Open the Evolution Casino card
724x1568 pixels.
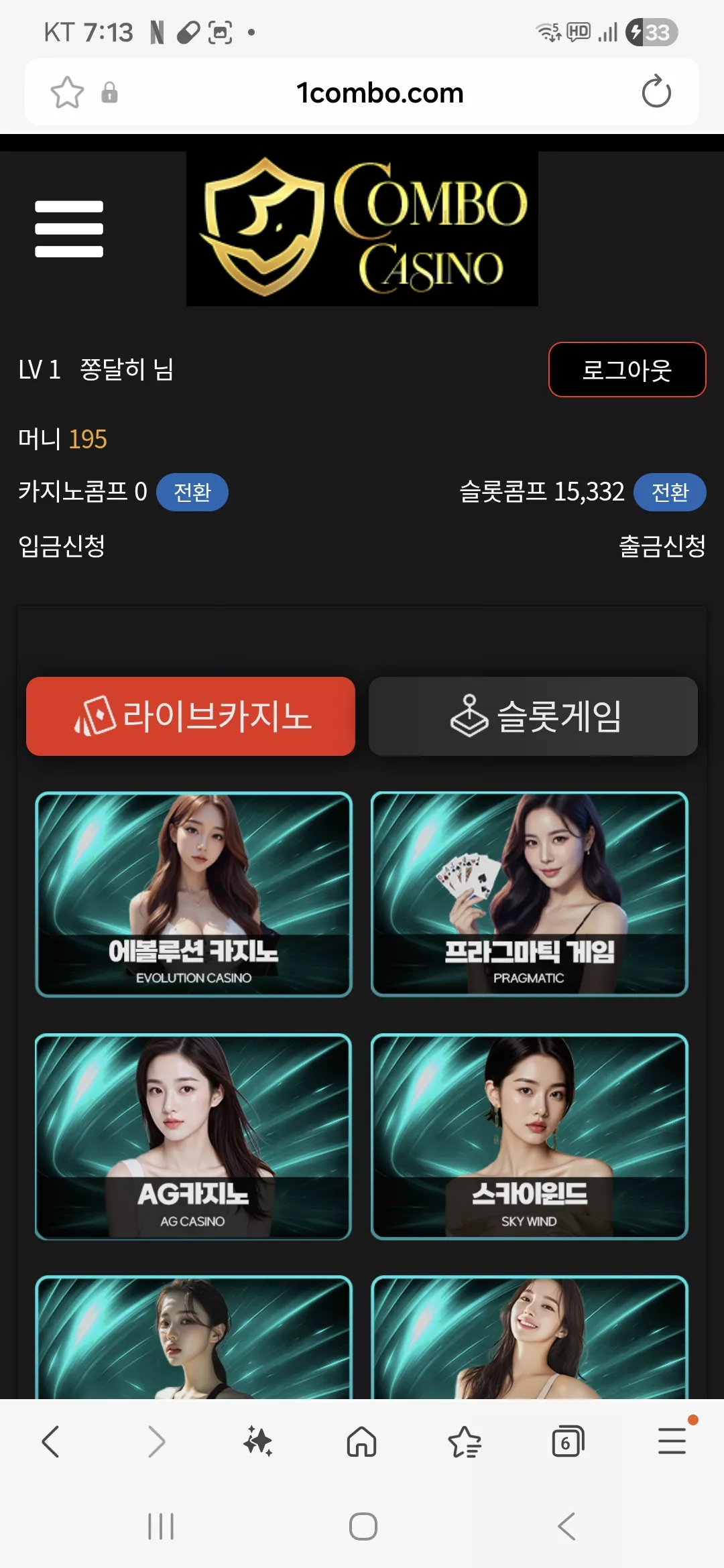pyautogui.click(x=194, y=895)
